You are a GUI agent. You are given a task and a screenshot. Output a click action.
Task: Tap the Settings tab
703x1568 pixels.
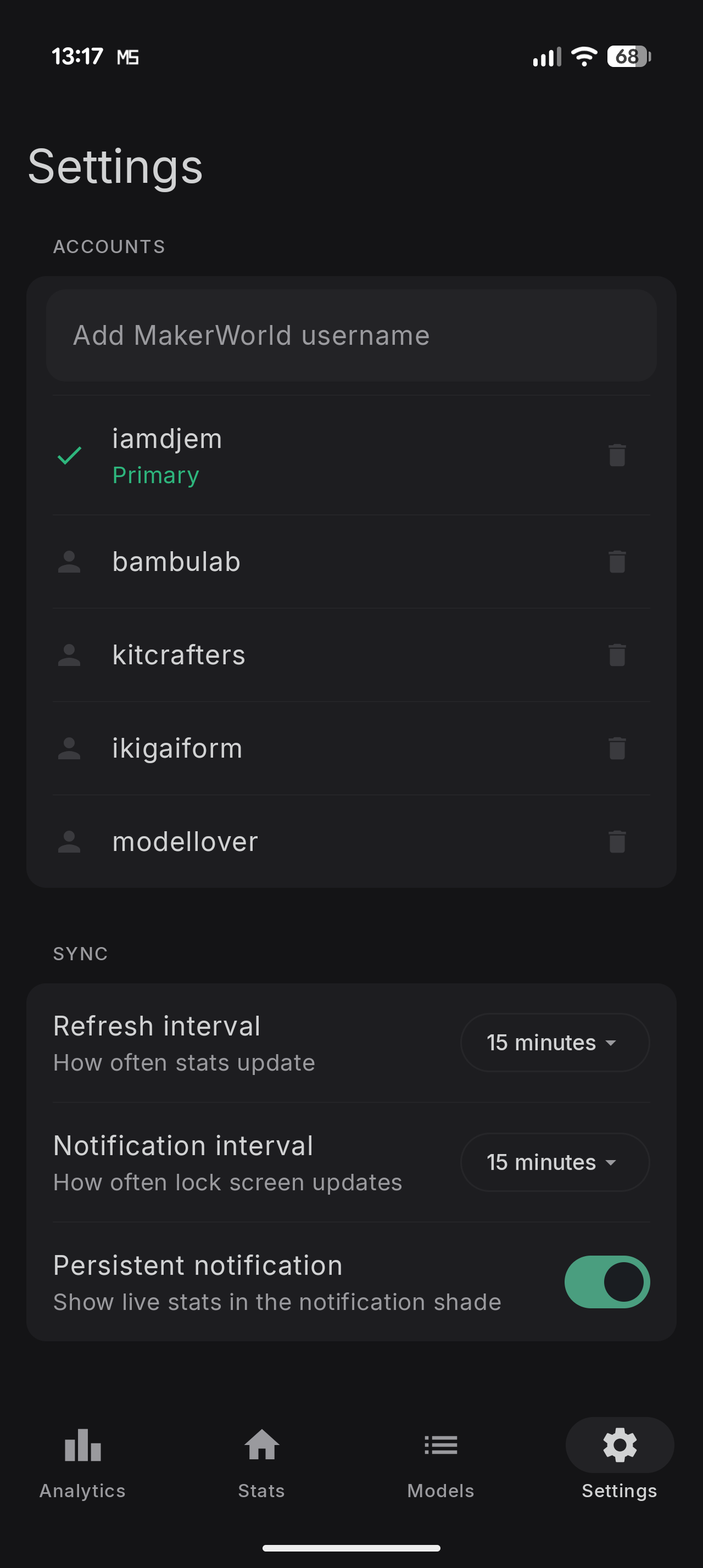619,1460
